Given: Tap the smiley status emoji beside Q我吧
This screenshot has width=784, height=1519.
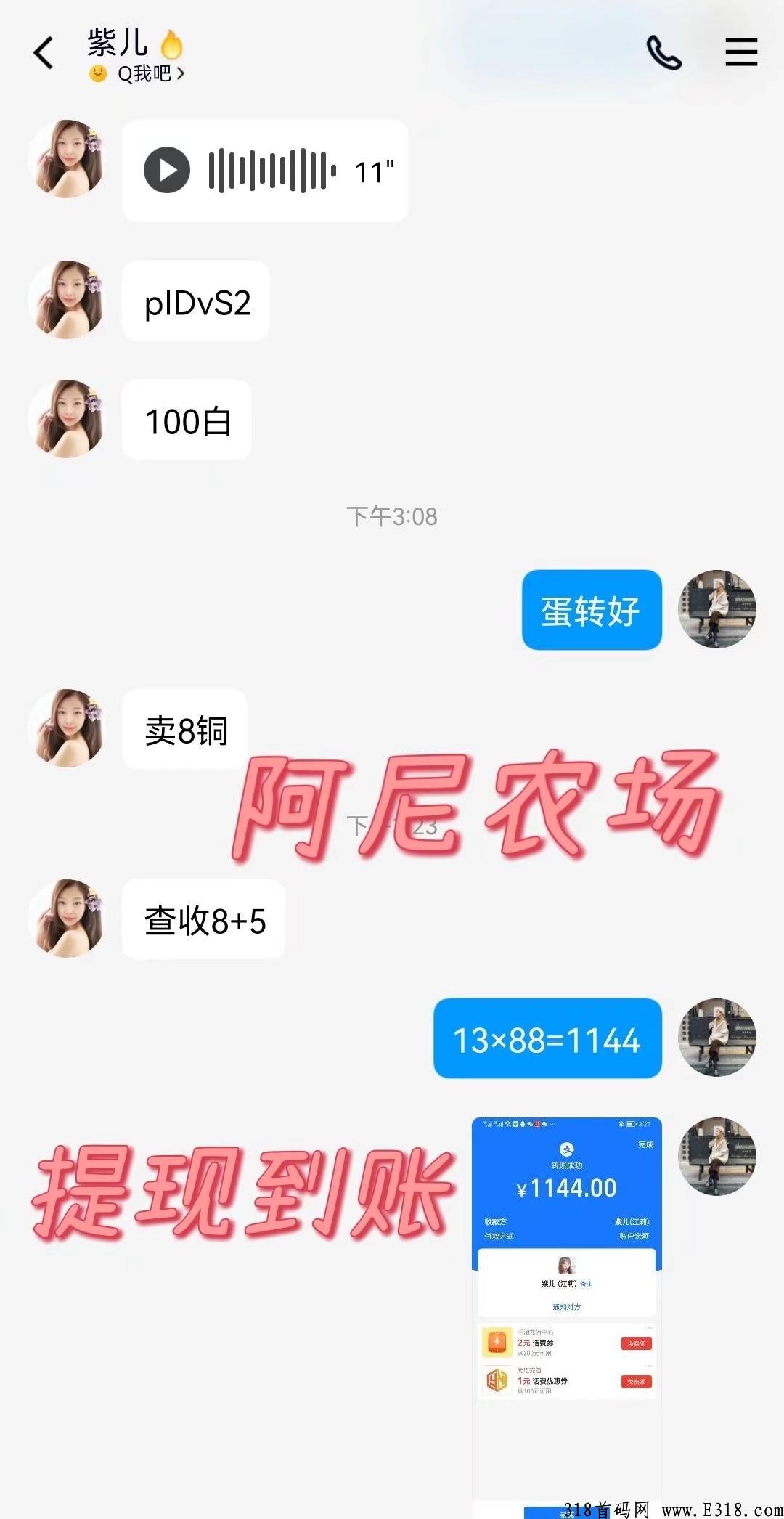Looking at the screenshot, I should (x=99, y=72).
